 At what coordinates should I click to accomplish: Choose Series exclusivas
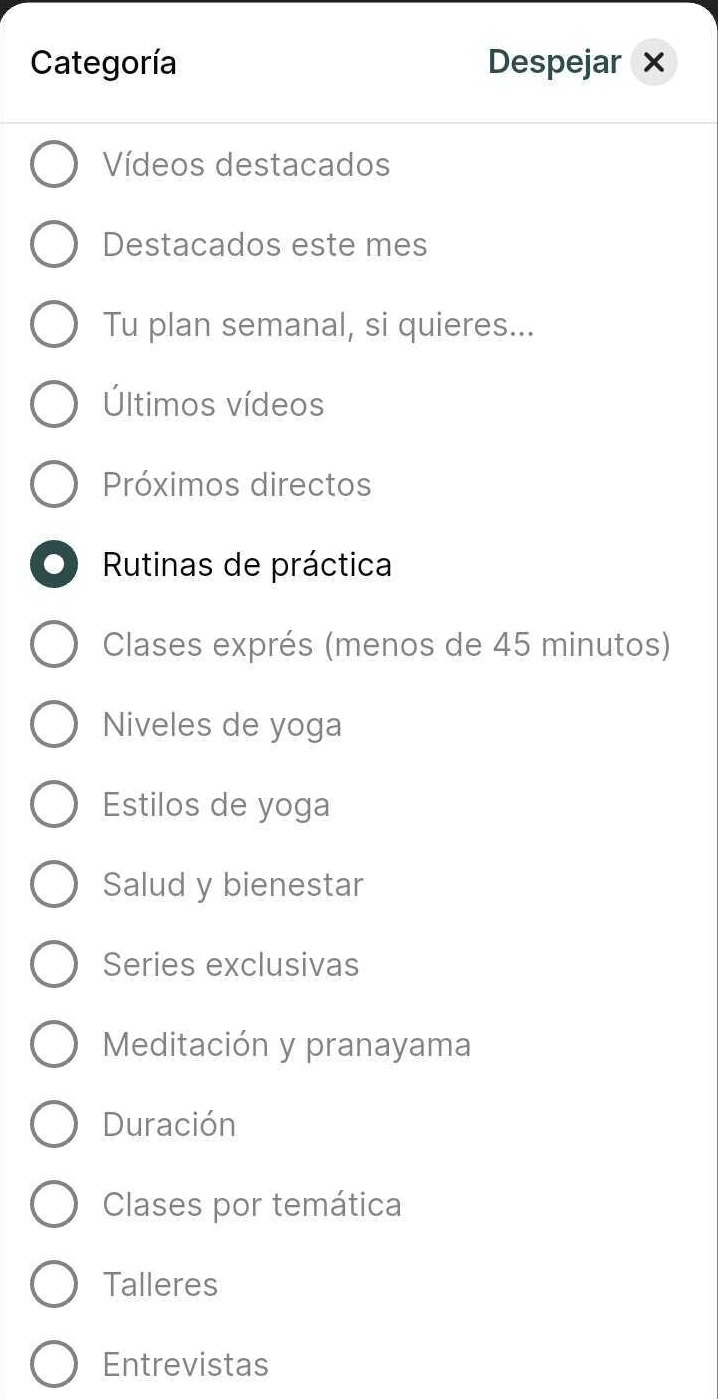pos(54,965)
